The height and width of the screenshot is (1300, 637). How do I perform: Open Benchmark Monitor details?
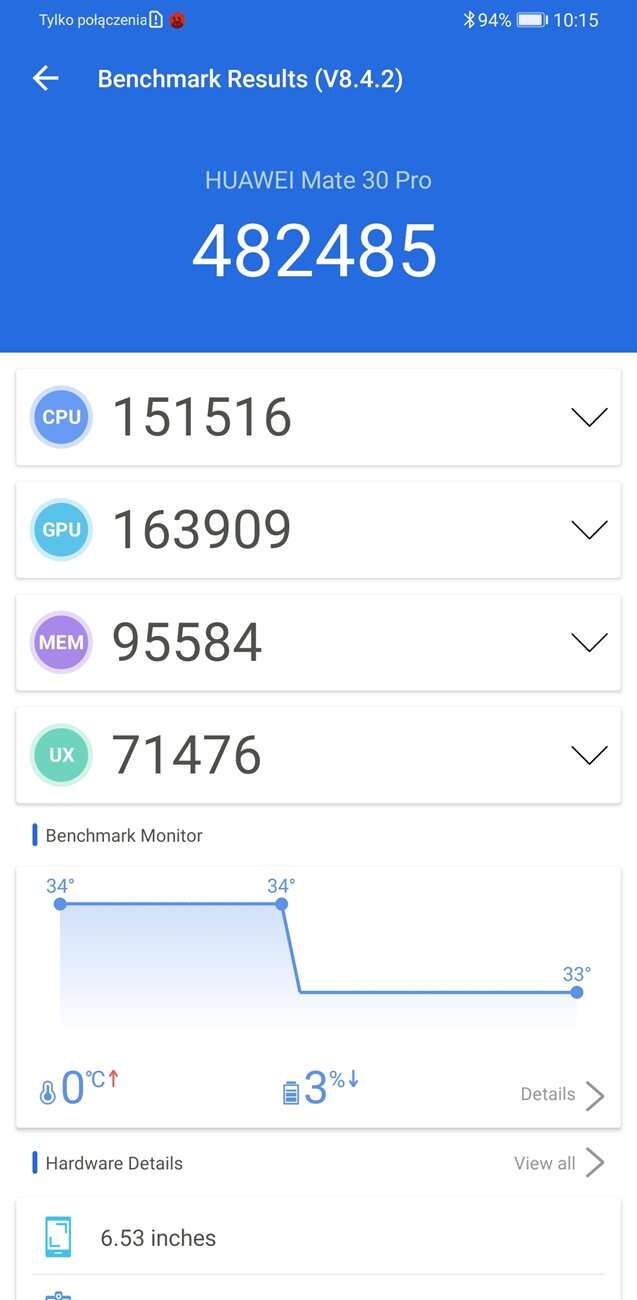coord(562,1095)
